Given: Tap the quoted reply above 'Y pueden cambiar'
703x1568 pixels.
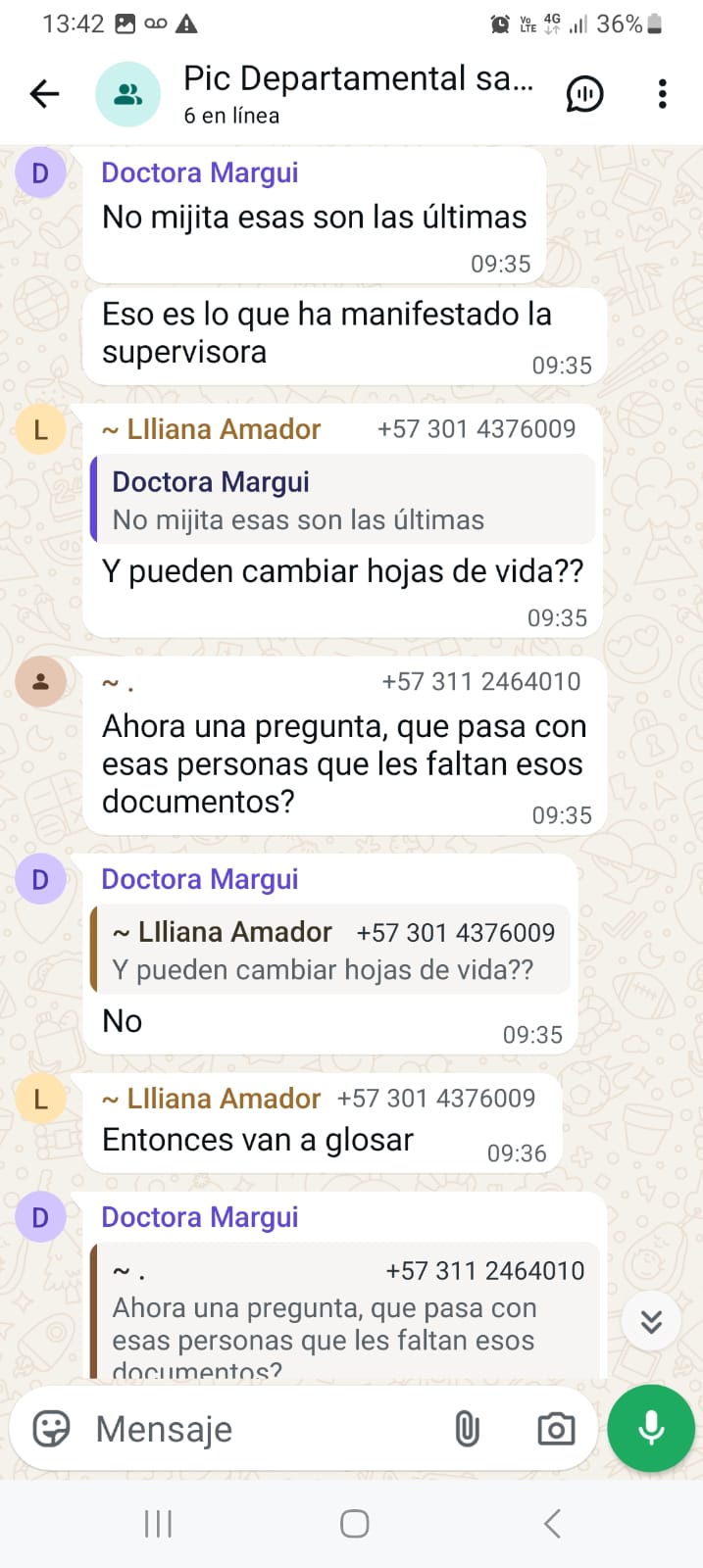Looking at the screenshot, I should click(343, 500).
